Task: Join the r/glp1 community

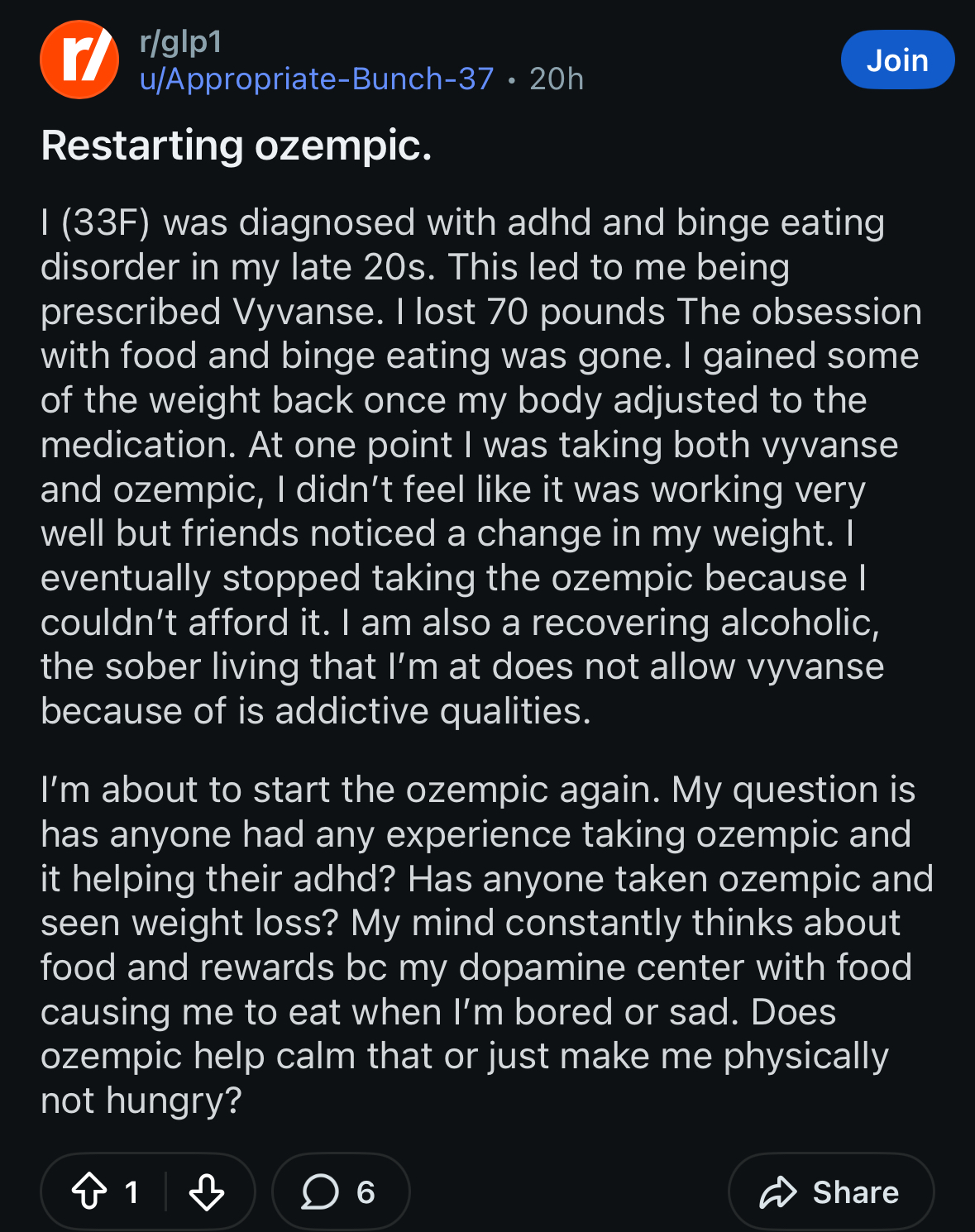Action: tap(897, 60)
